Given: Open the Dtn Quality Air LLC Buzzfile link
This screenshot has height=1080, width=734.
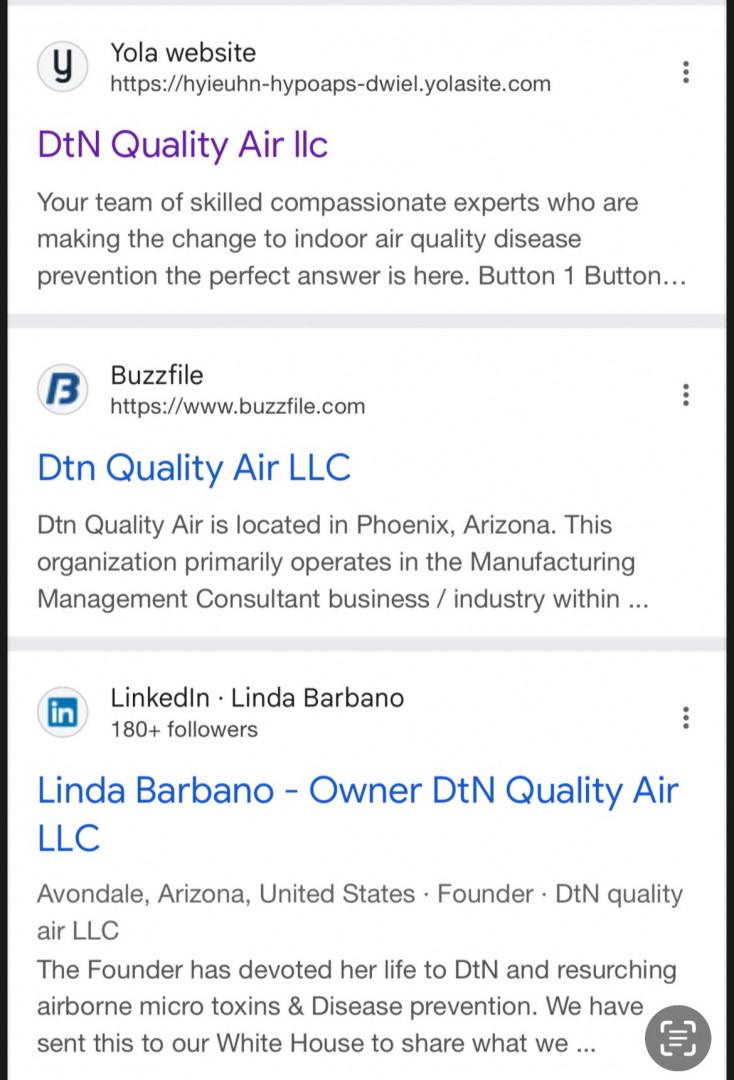Looking at the screenshot, I should pyautogui.click(x=194, y=468).
